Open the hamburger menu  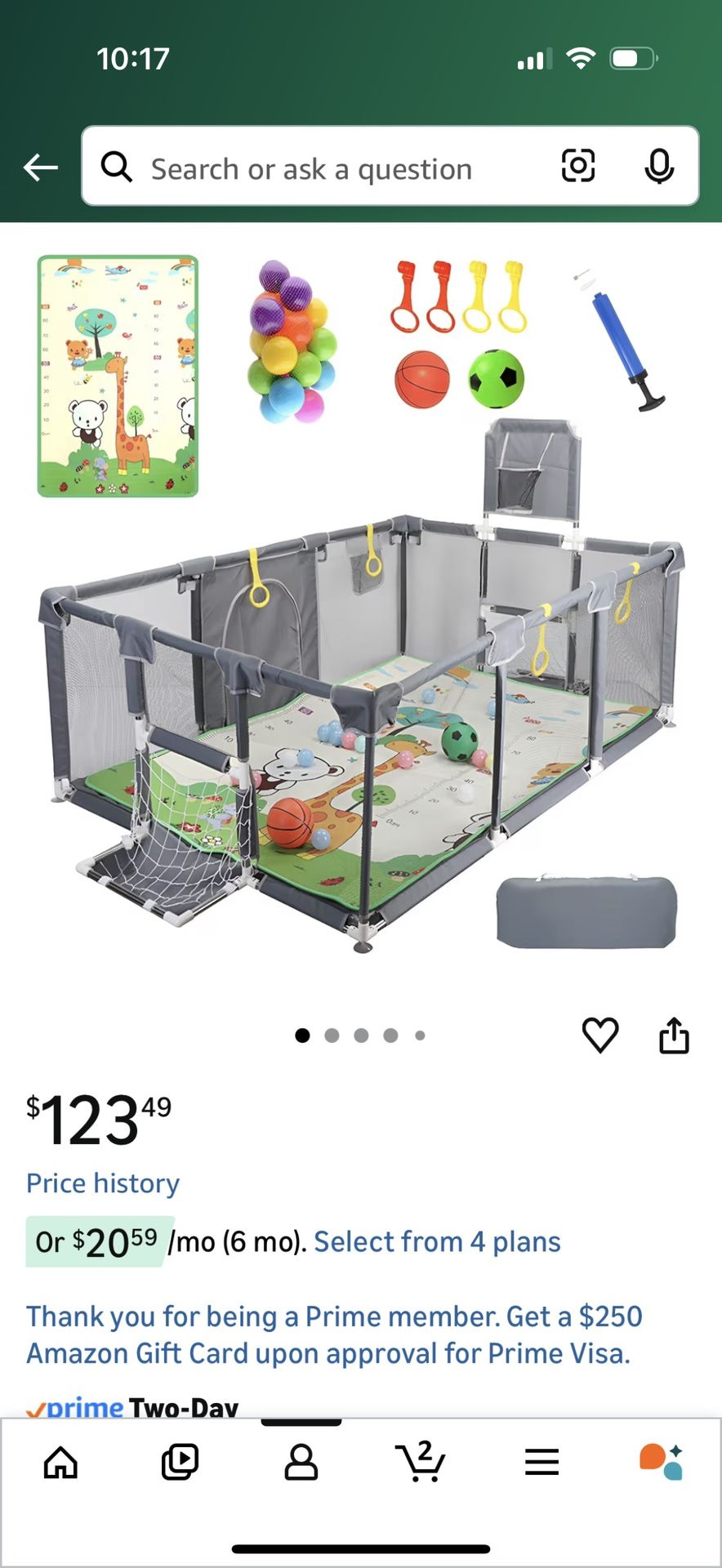(x=542, y=1462)
